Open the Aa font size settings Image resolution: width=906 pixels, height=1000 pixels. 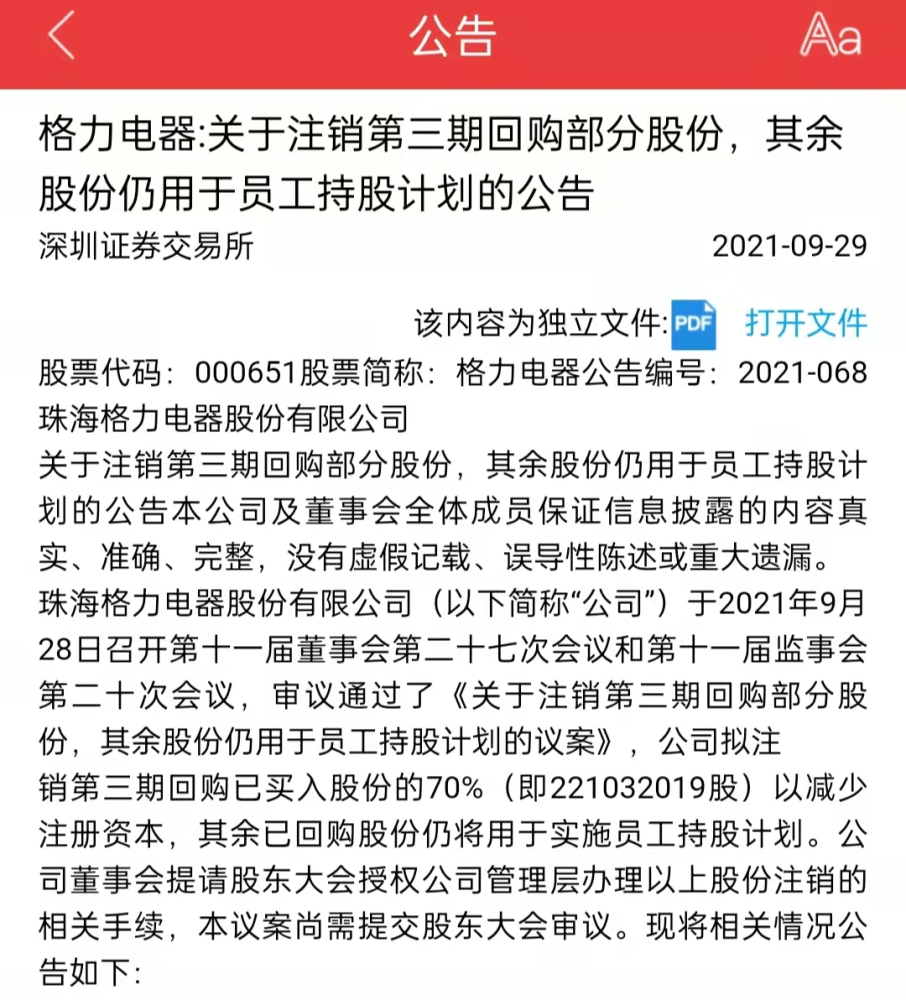click(831, 35)
